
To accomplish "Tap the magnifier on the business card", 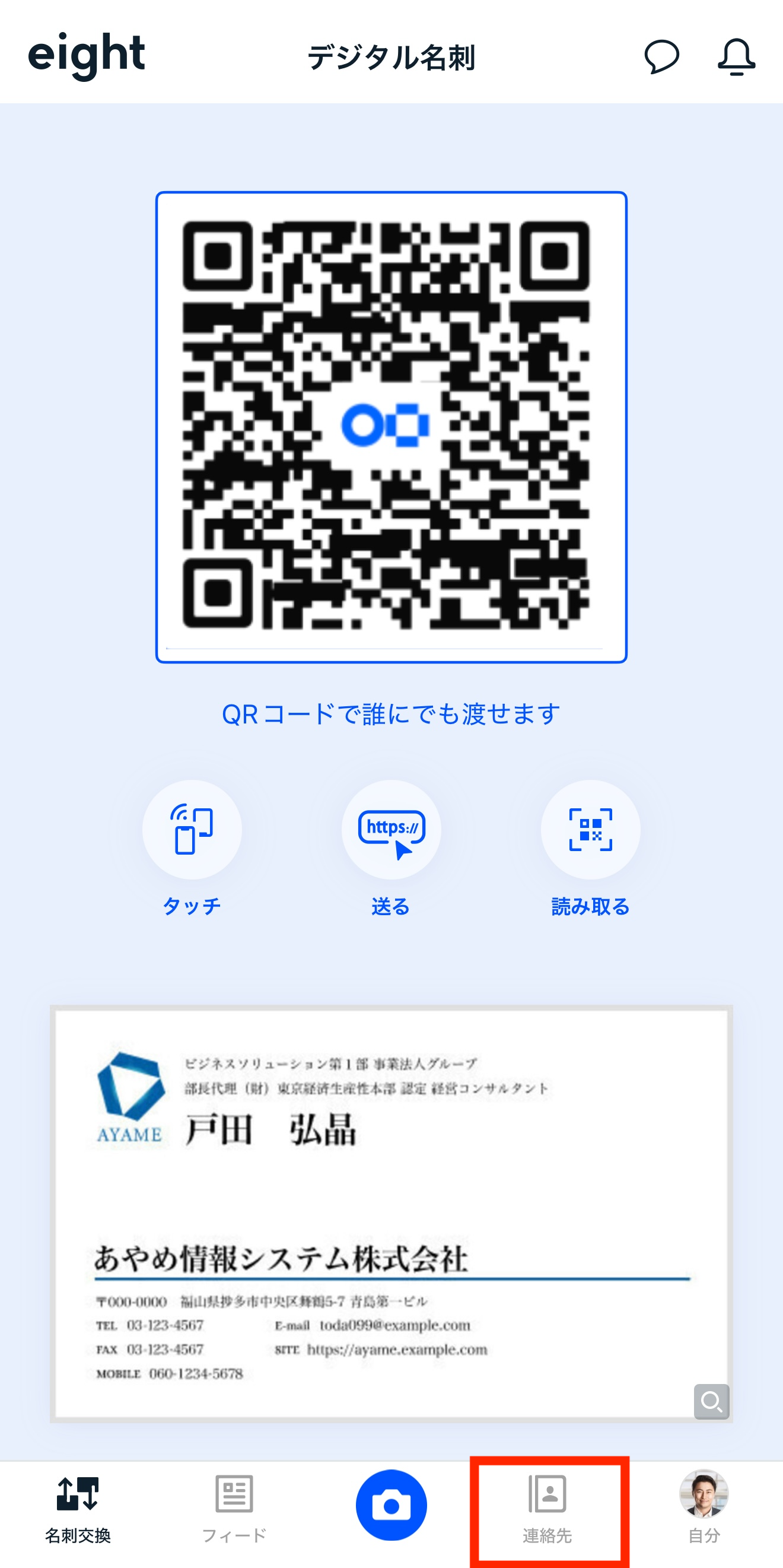I will (711, 1402).
